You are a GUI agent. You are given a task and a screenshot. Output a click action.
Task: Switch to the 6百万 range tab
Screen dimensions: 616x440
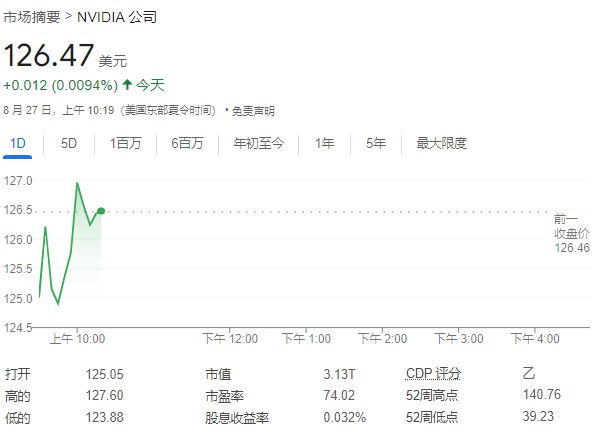pos(187,144)
